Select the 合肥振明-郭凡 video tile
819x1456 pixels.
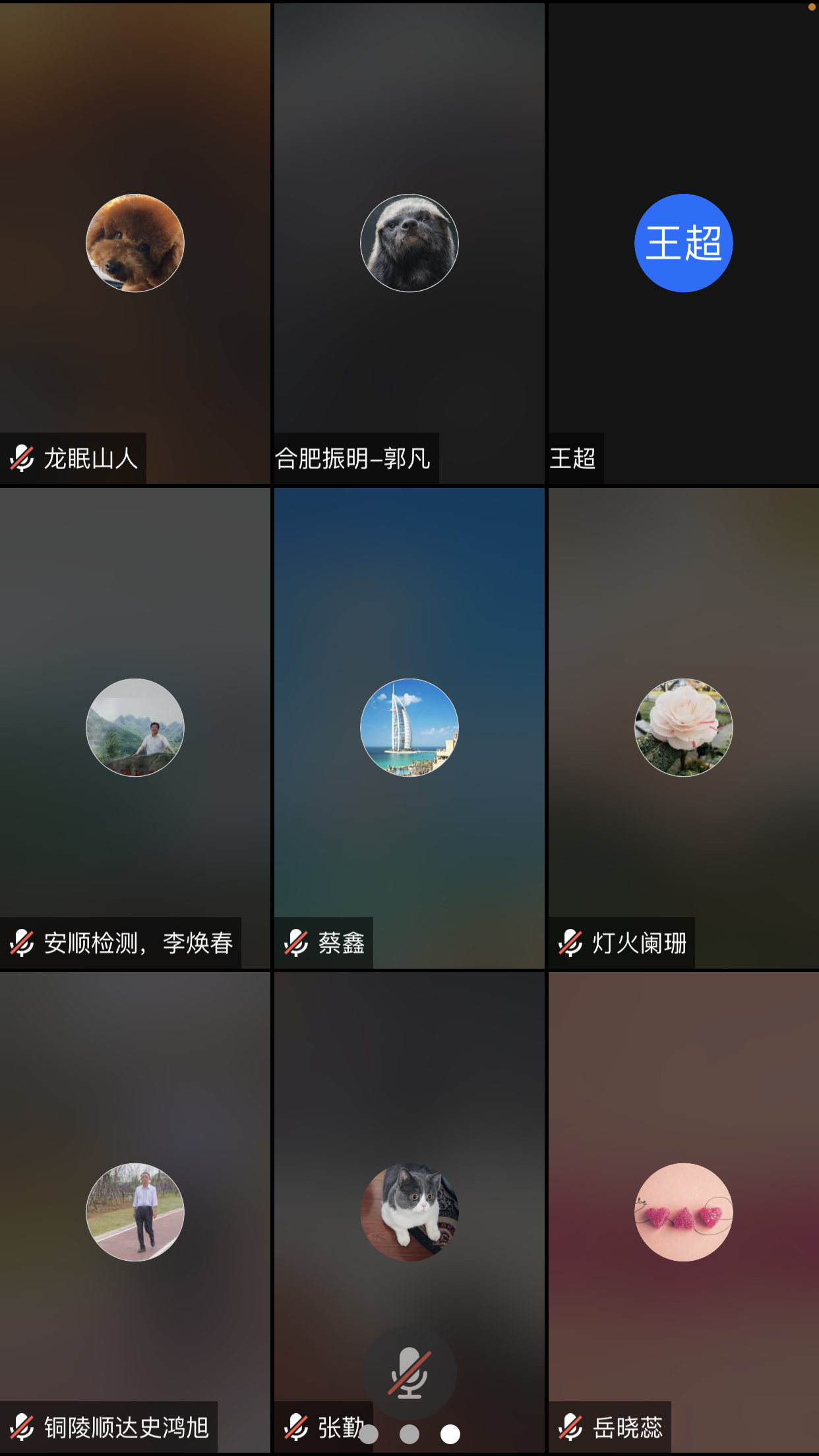[409, 243]
